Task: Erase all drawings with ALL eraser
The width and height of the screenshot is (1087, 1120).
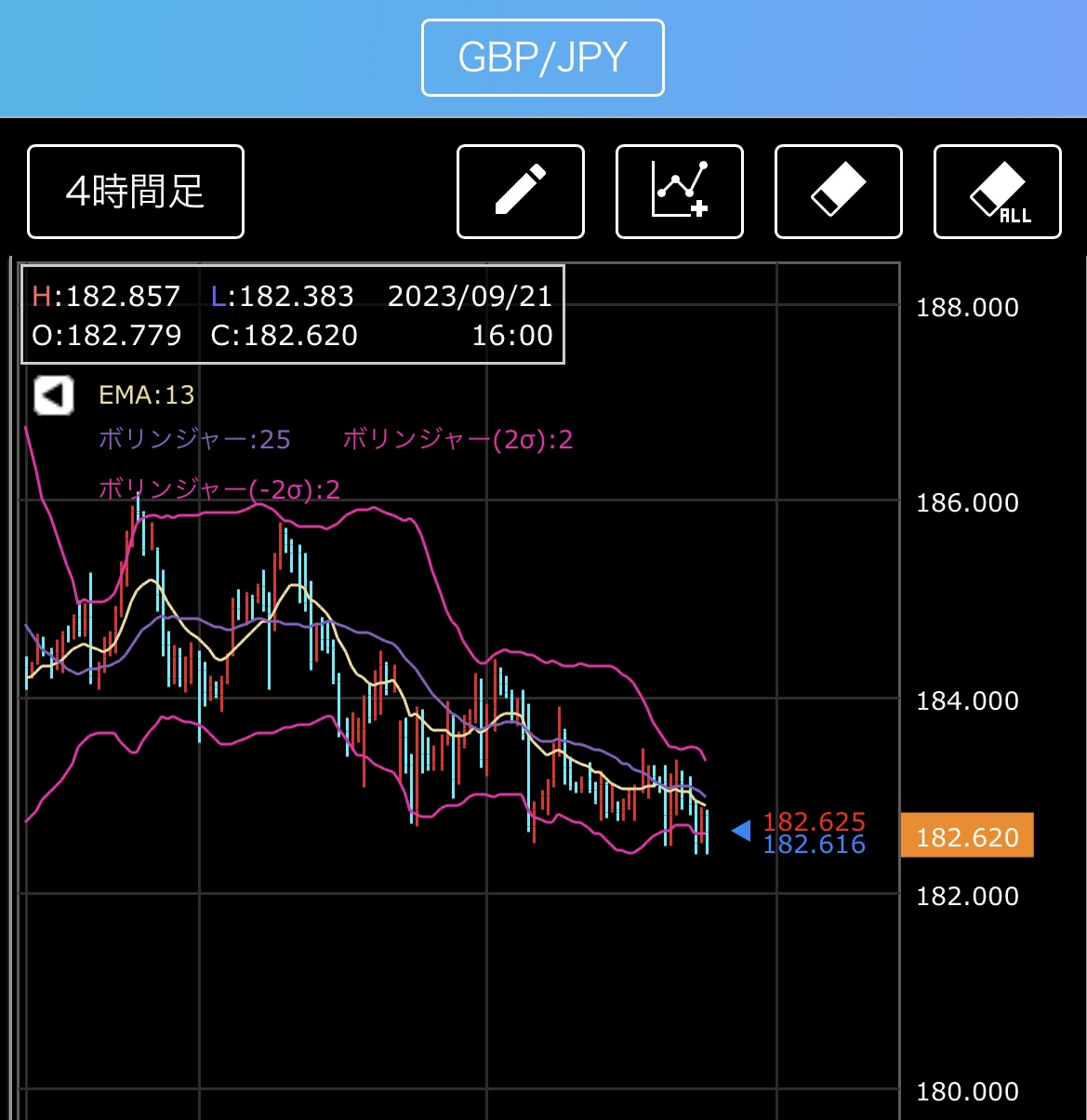Action: point(997,192)
